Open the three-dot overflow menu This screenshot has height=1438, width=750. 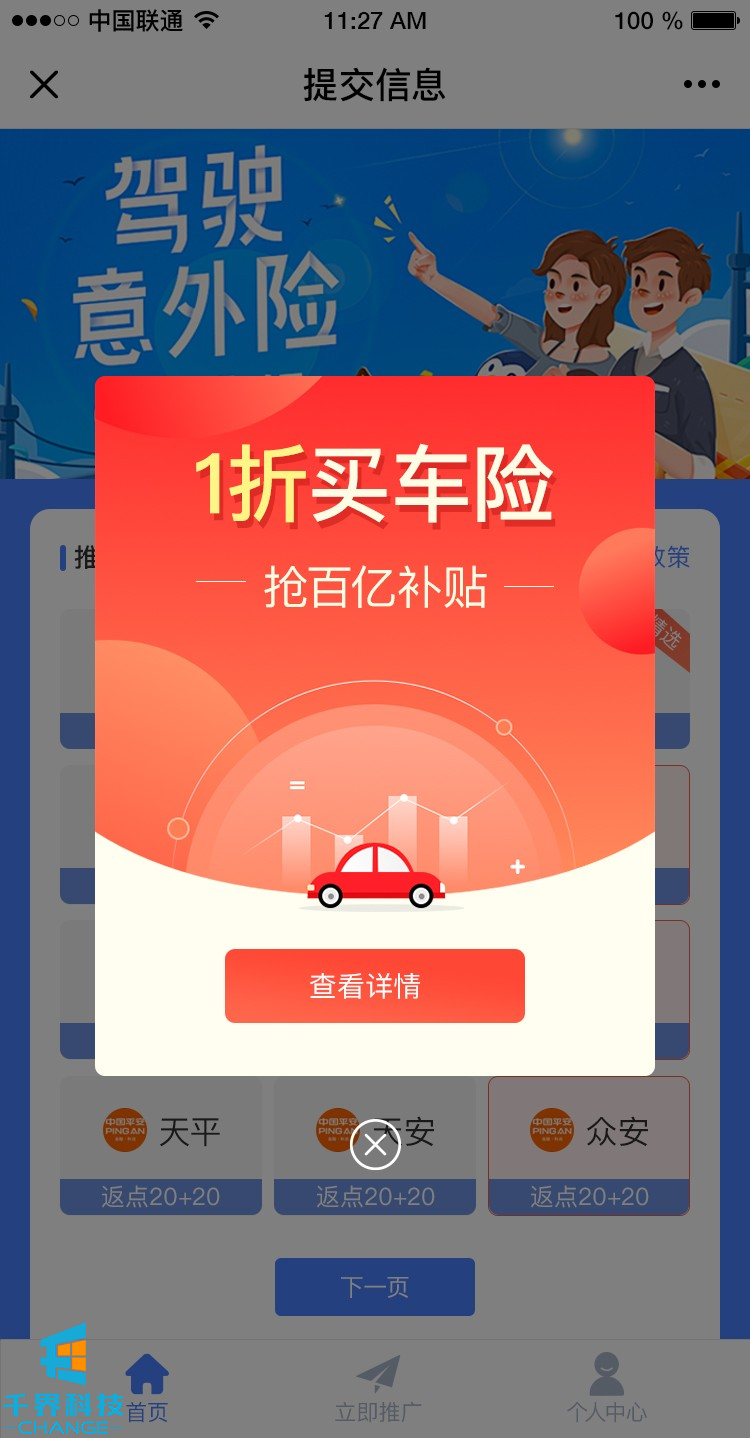click(701, 85)
